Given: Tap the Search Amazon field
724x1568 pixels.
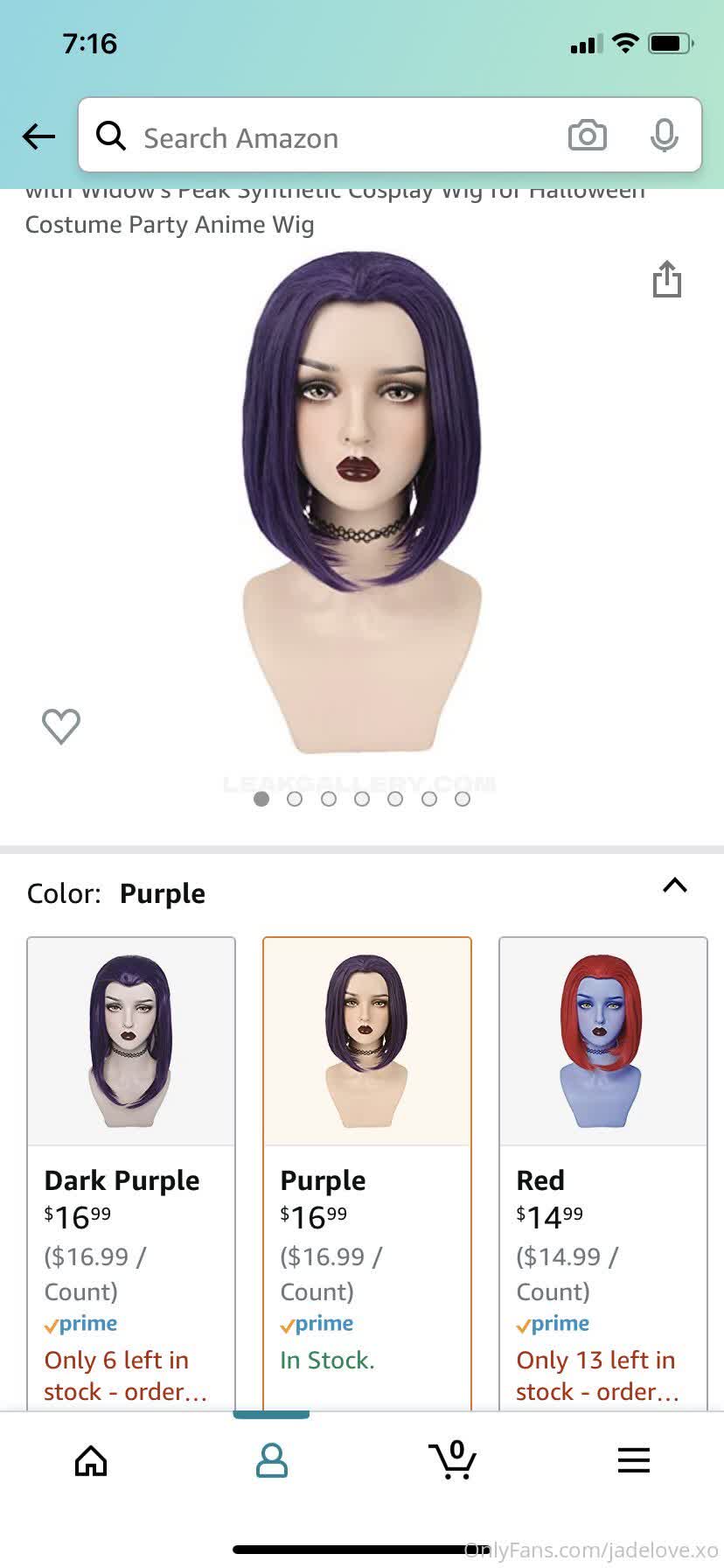Looking at the screenshot, I should tap(332, 137).
